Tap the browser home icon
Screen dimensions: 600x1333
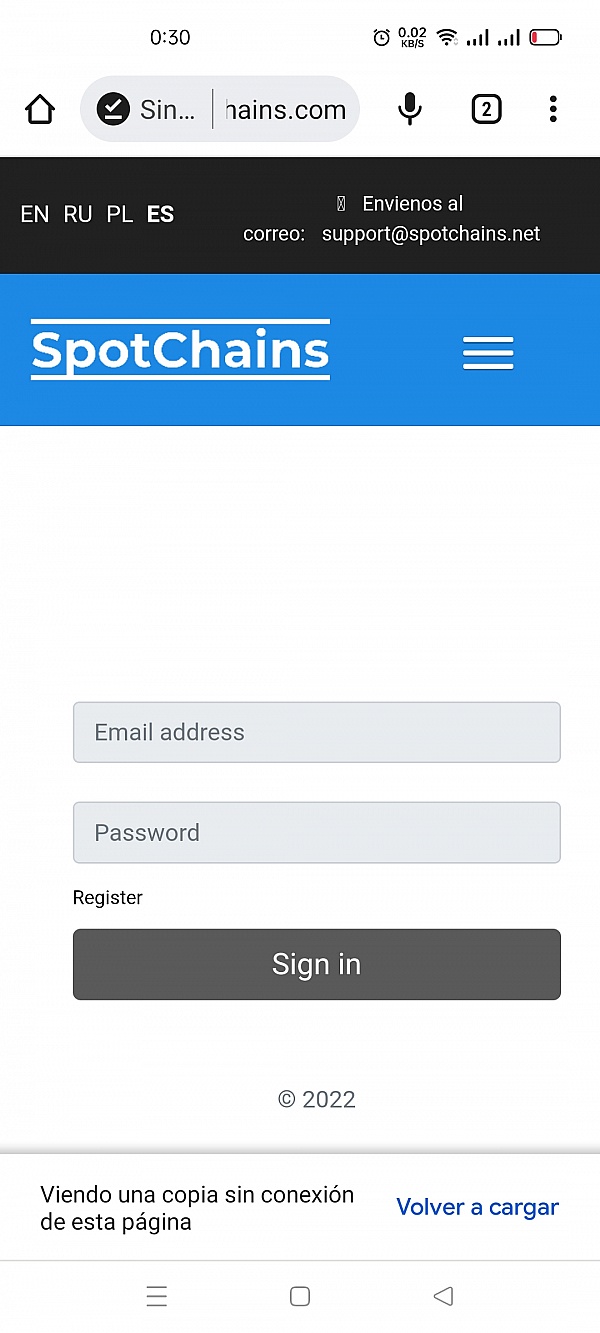pos(40,109)
